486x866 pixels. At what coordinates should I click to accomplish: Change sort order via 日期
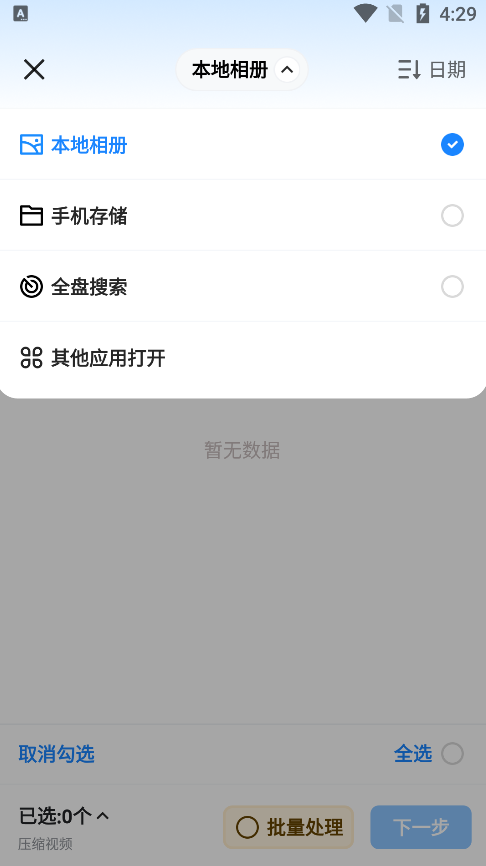[x=432, y=70]
